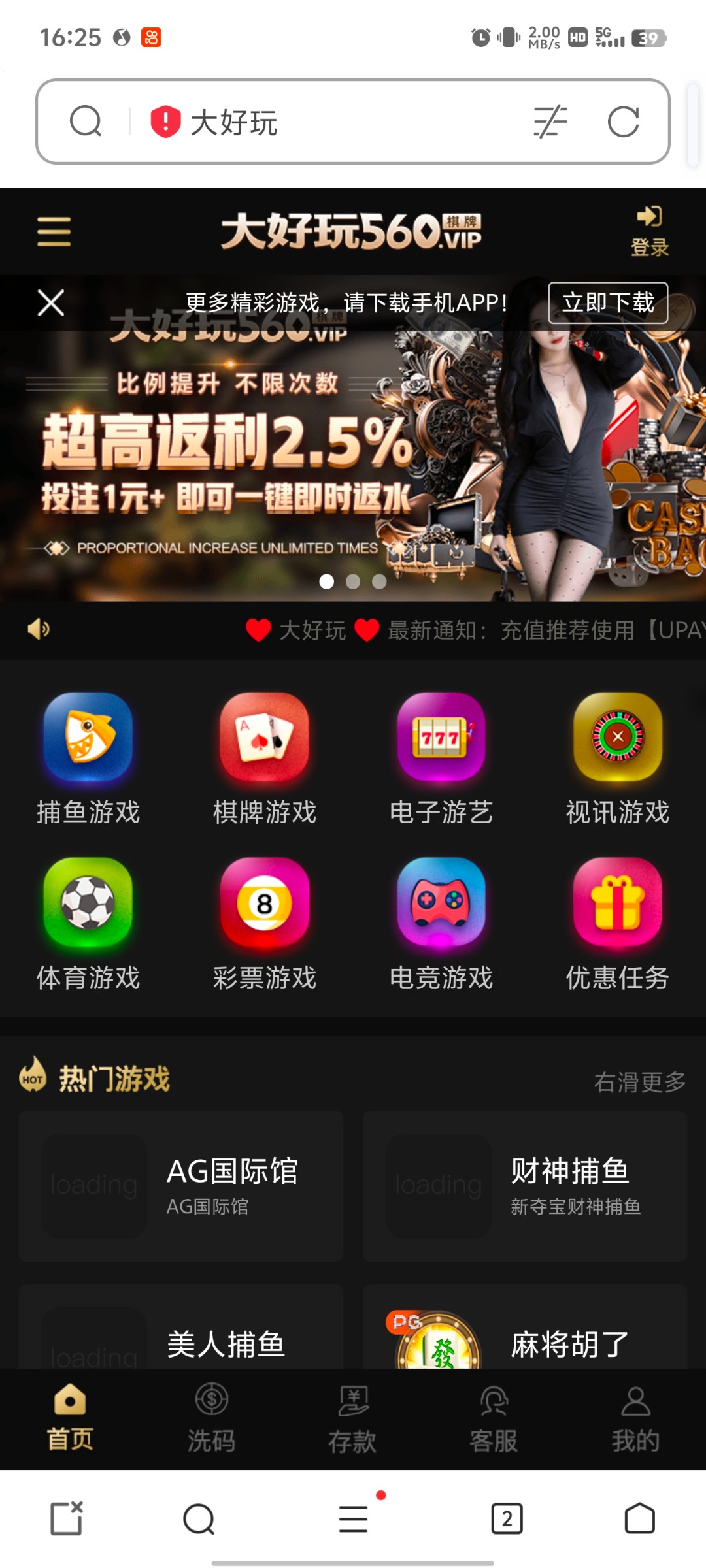Open the browser address bar search icon
Screen dimensions: 706x1568
pos(86,122)
